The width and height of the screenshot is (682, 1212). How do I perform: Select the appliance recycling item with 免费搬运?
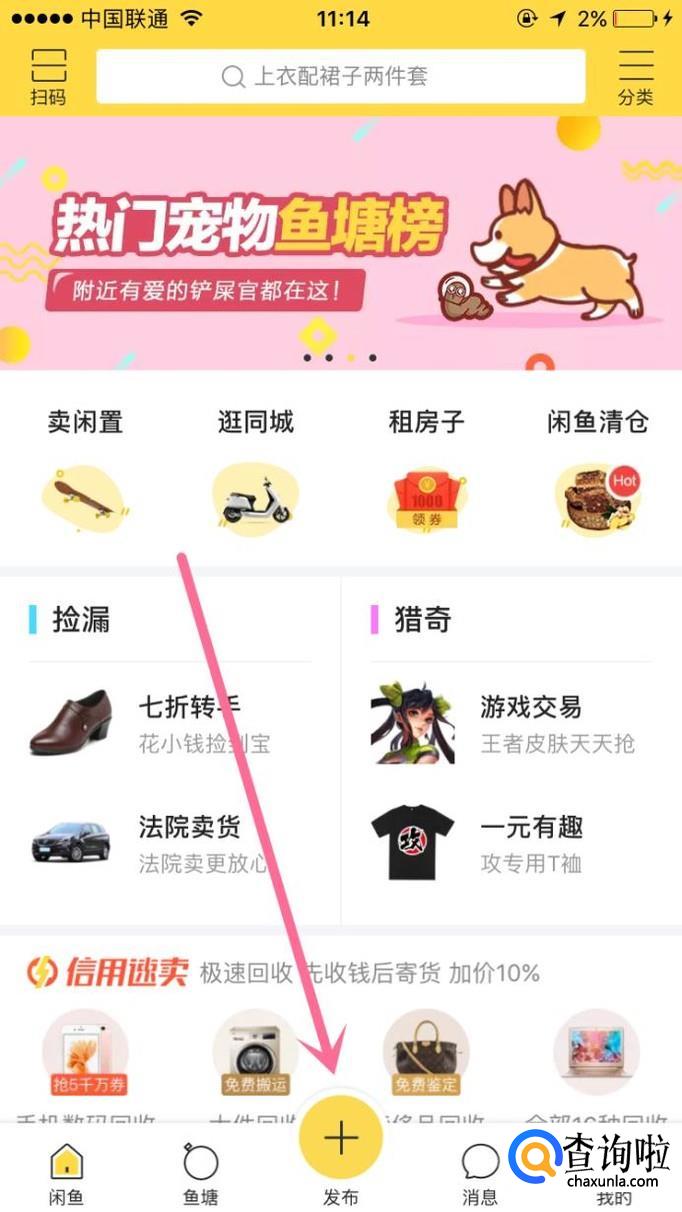coord(256,1052)
